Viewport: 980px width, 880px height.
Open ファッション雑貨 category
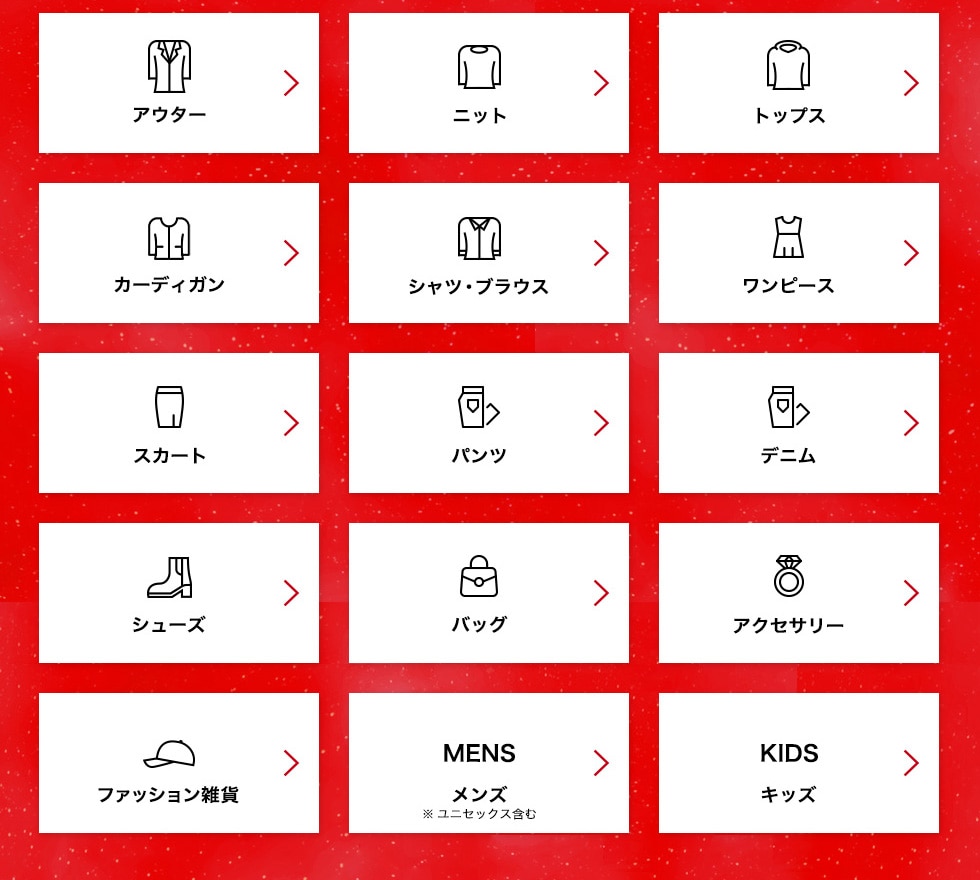pyautogui.click(x=178, y=763)
